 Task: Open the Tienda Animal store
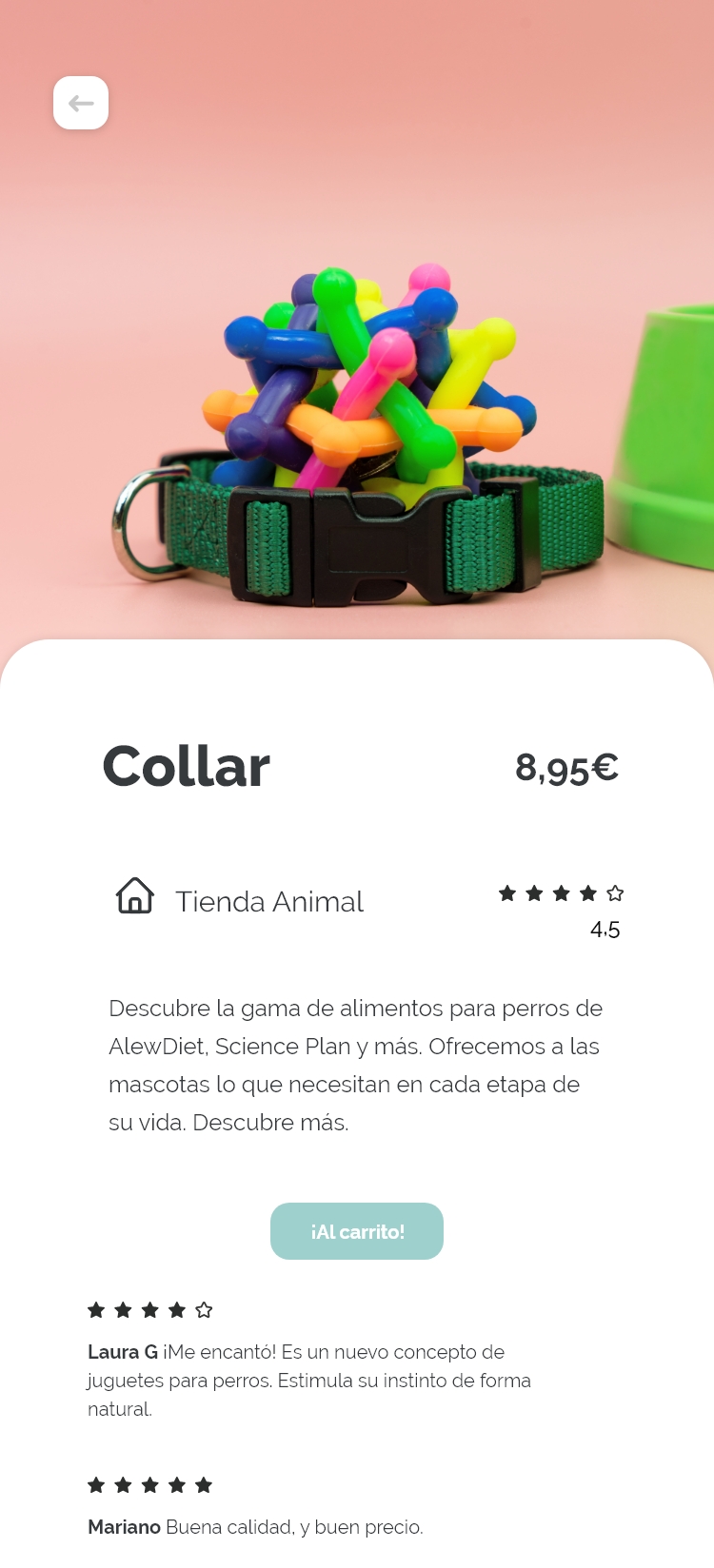[268, 901]
